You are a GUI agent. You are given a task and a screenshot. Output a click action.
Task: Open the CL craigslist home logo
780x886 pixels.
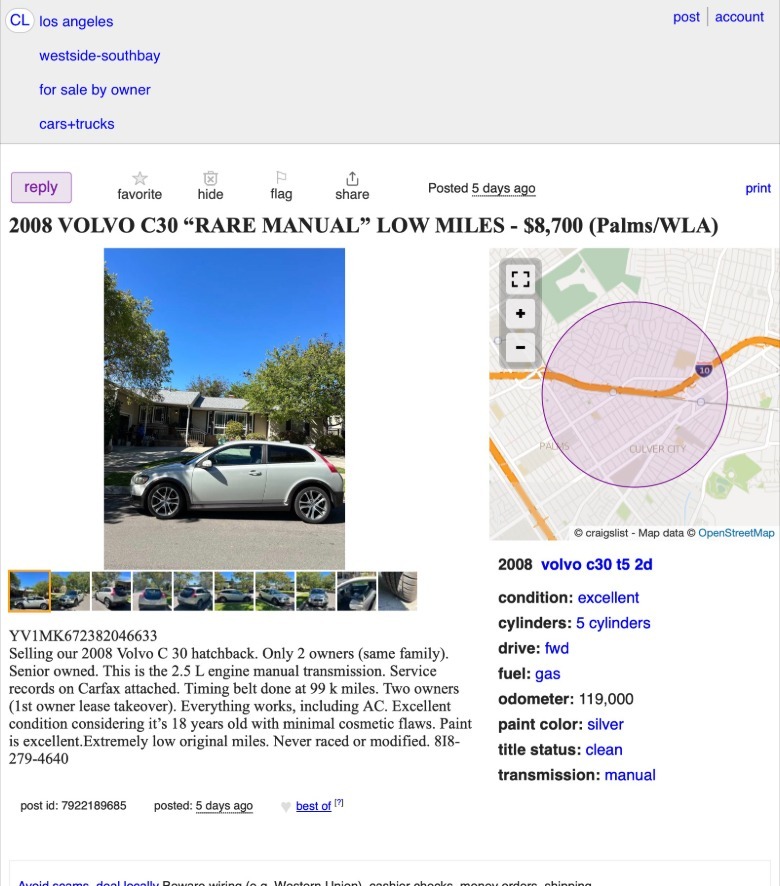click(19, 21)
